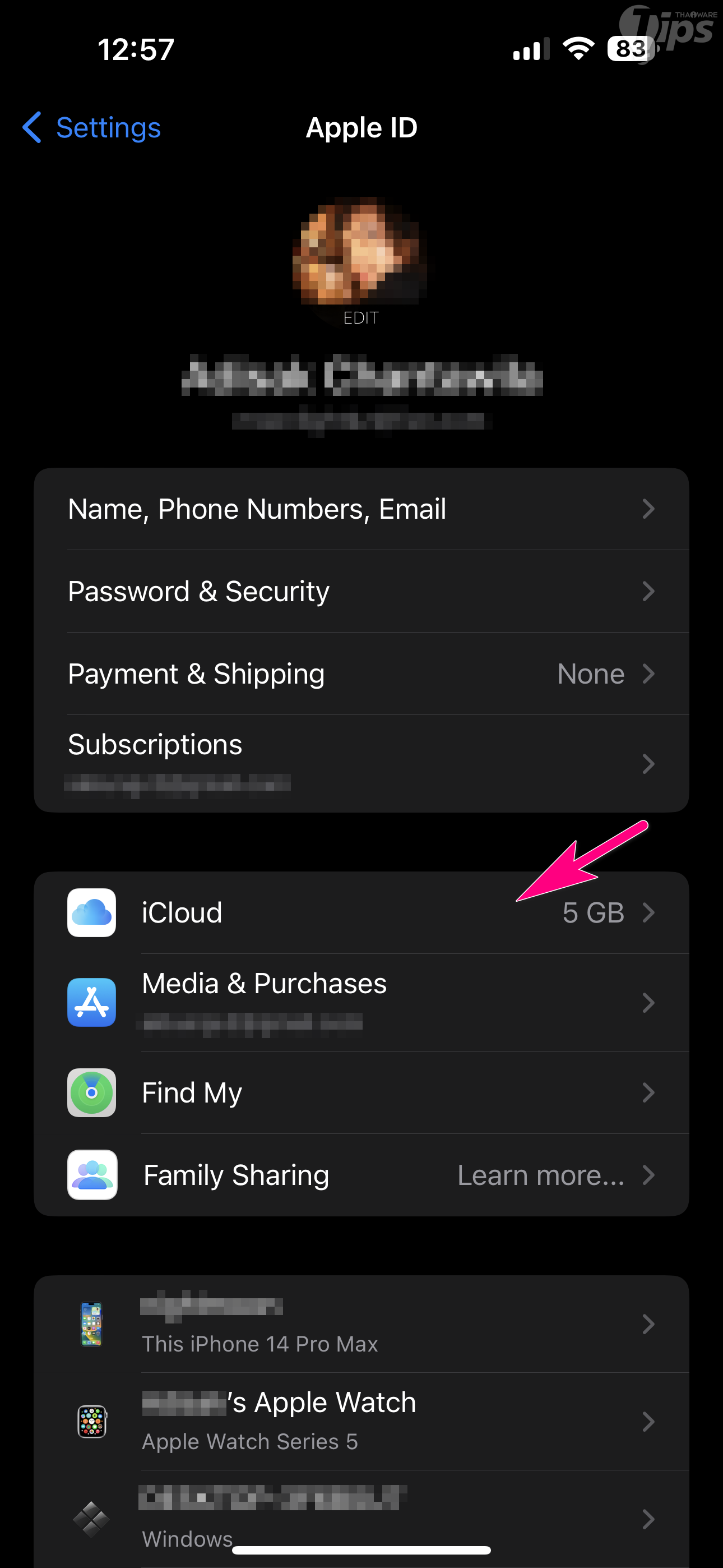The width and height of the screenshot is (723, 1568).
Task: Select This iPhone 14 Pro Max device
Action: tap(361, 1325)
